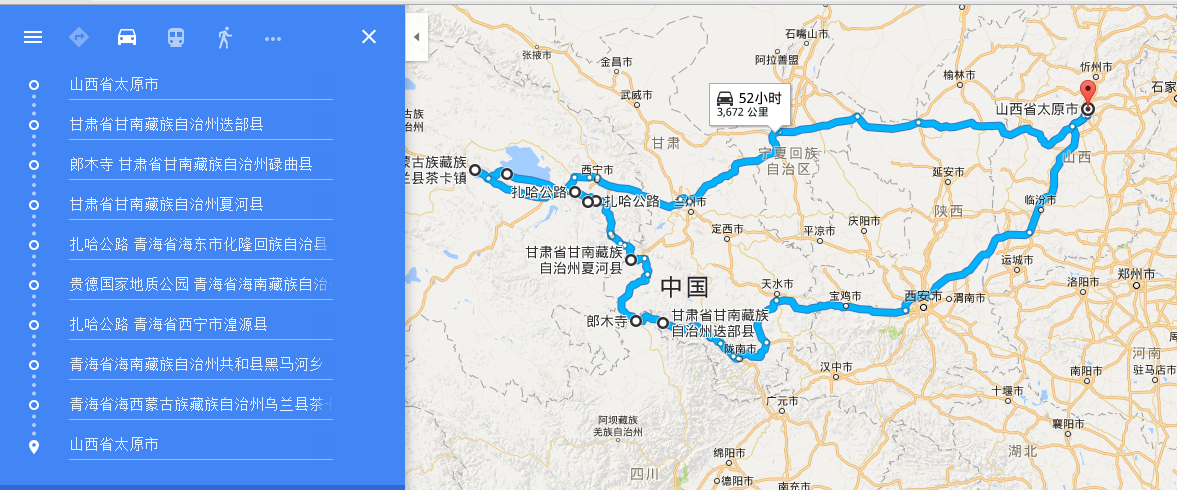Image resolution: width=1177 pixels, height=490 pixels.
Task: Edit the 贵德国家地质公园 waypoint
Action: tap(200, 285)
